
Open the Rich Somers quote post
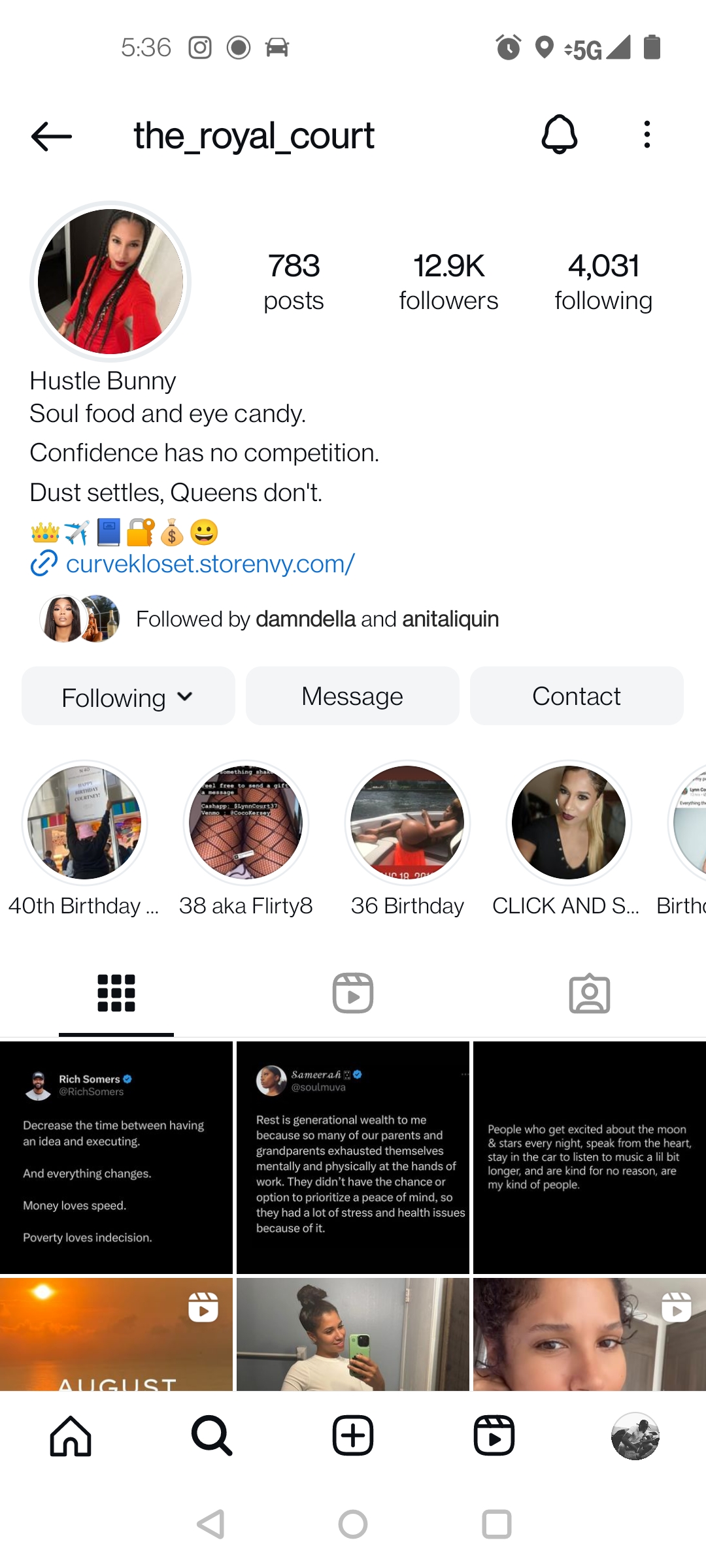[116, 1158]
